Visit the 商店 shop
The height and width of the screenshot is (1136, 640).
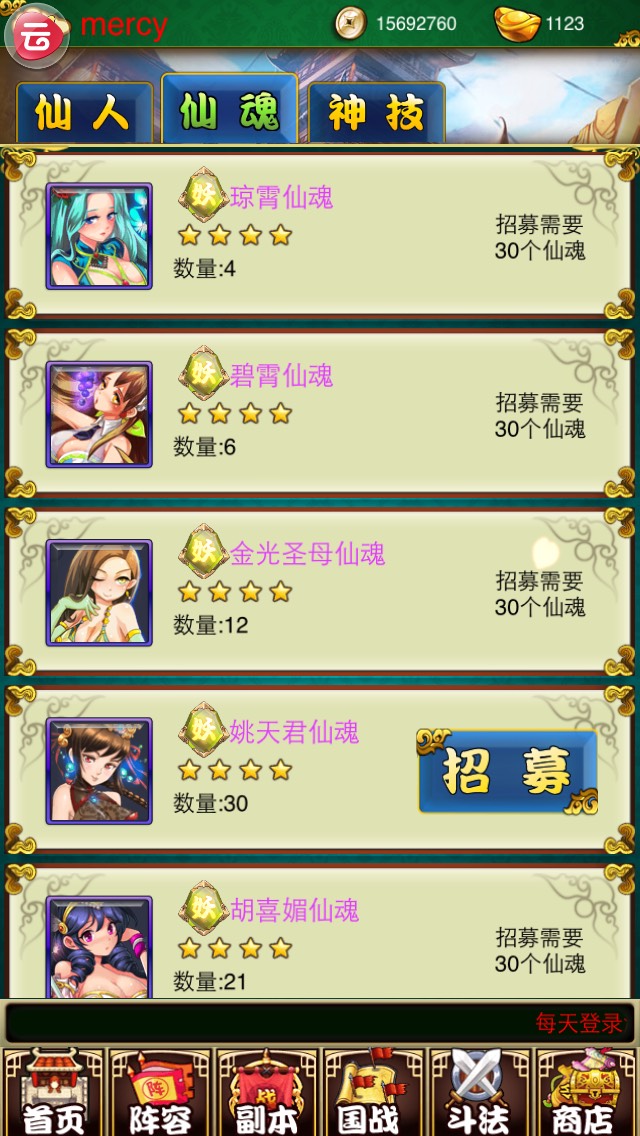pos(587,1092)
